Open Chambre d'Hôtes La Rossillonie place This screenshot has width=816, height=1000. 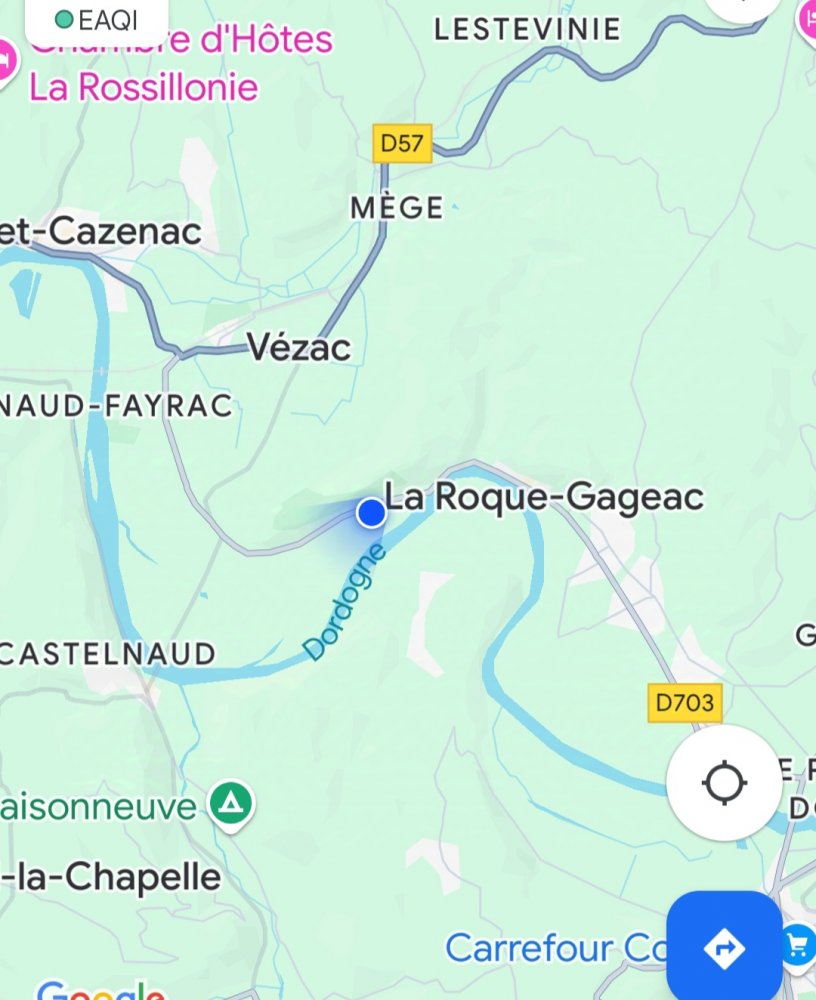(6, 61)
